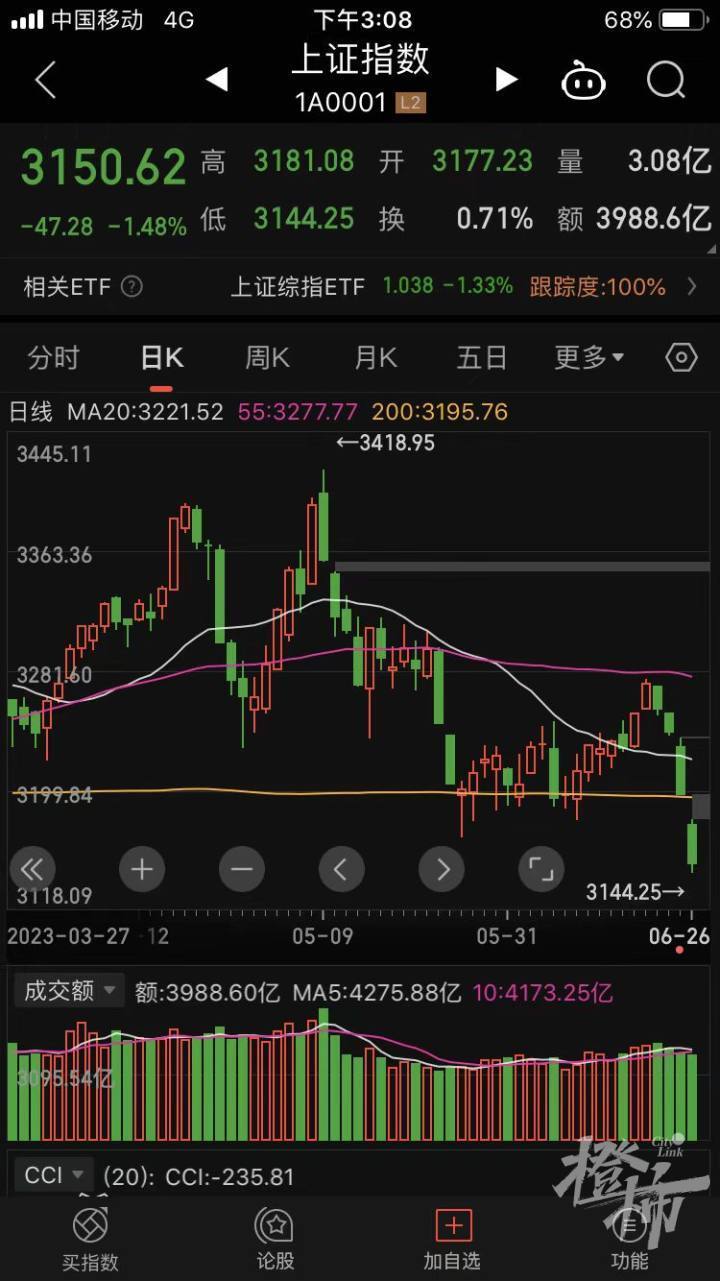Switch to the 月K chart tab
This screenshot has width=720, height=1281.
click(375, 358)
